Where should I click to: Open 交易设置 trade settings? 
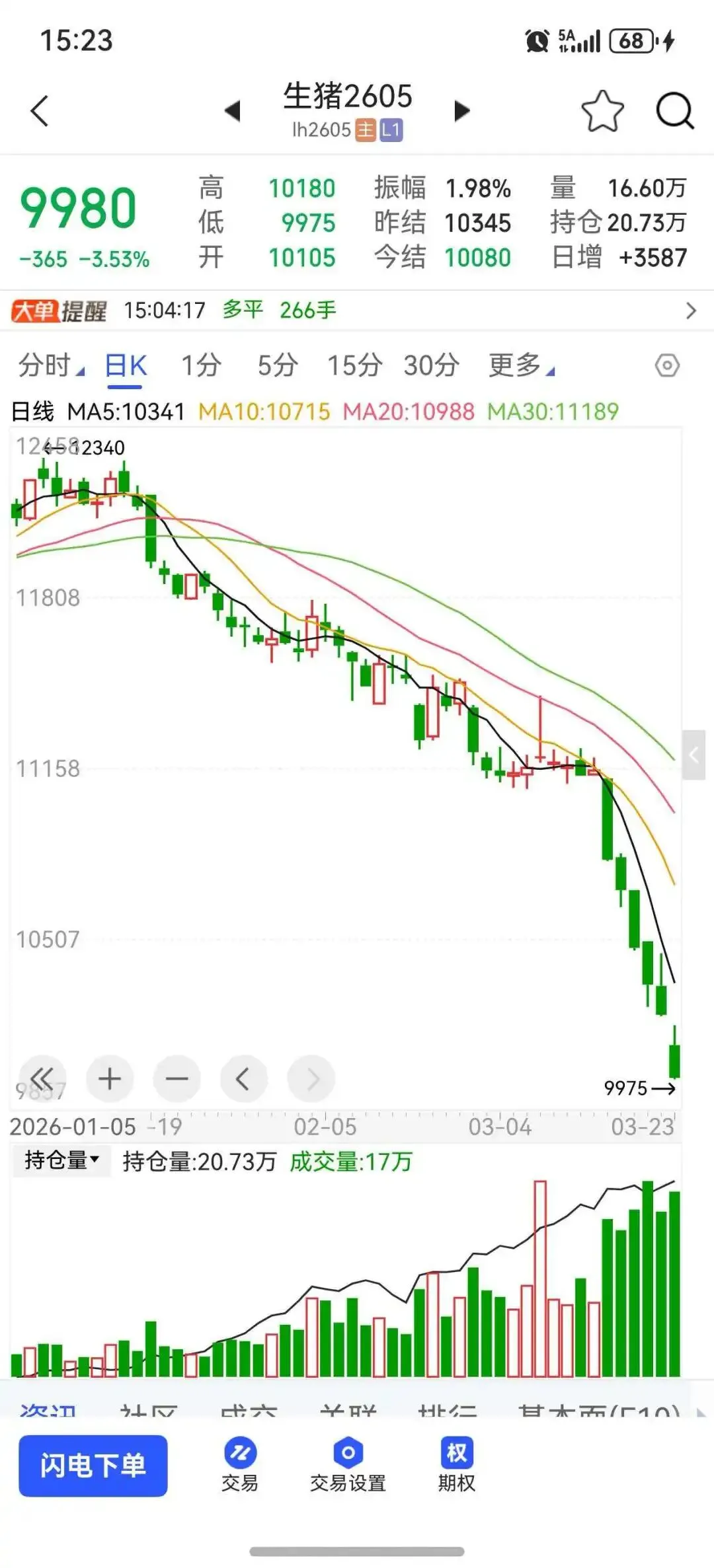(348, 1466)
